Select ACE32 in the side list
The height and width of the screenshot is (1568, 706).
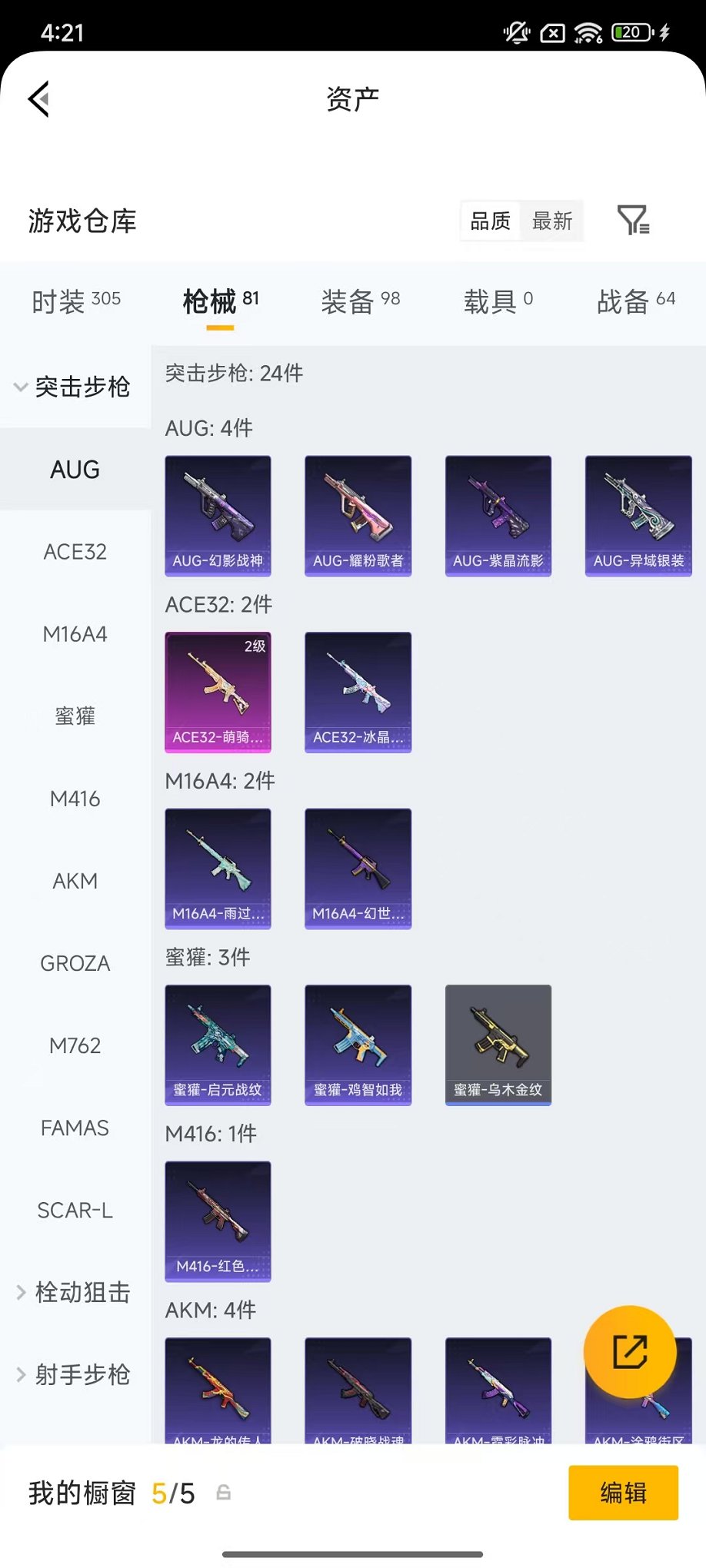click(x=75, y=552)
